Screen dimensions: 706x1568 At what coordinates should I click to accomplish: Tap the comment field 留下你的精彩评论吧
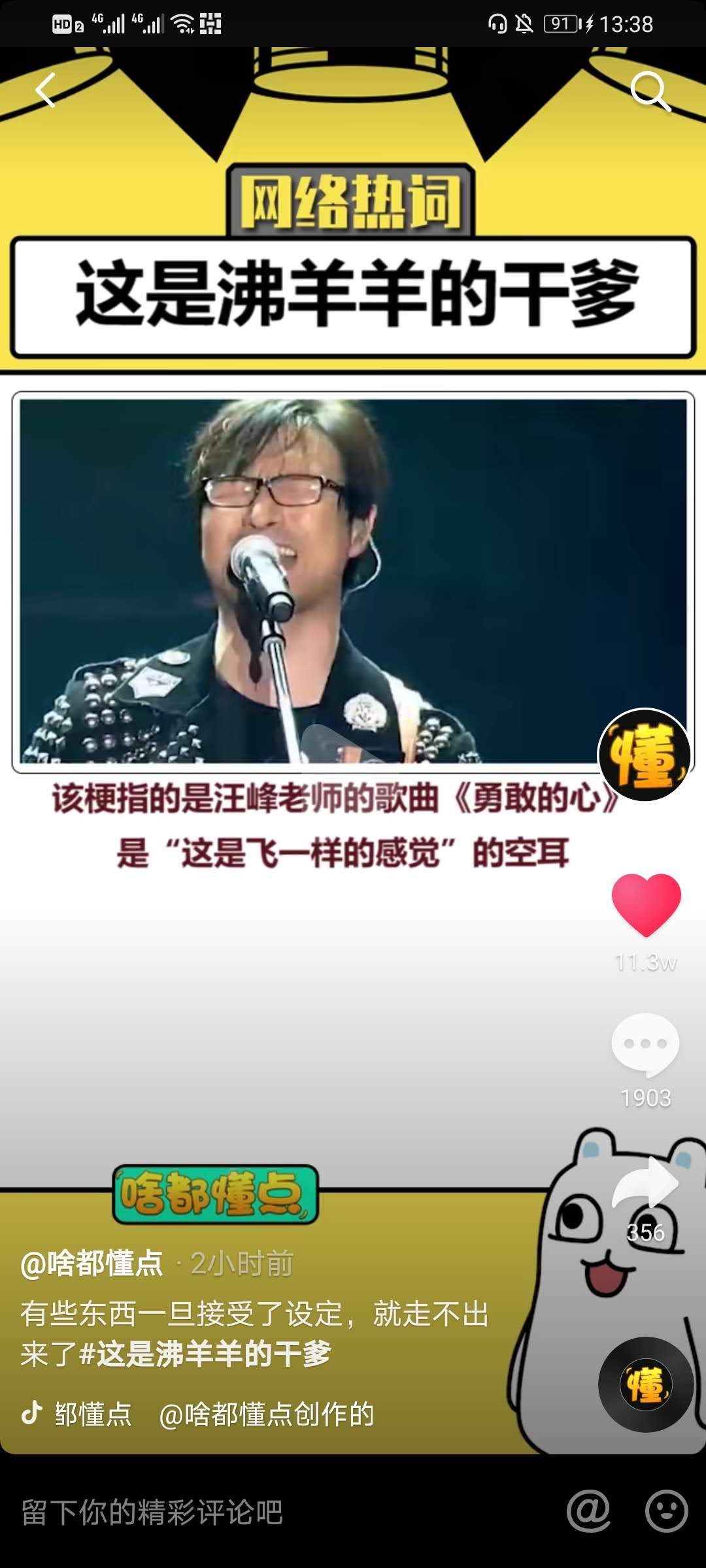261,1512
